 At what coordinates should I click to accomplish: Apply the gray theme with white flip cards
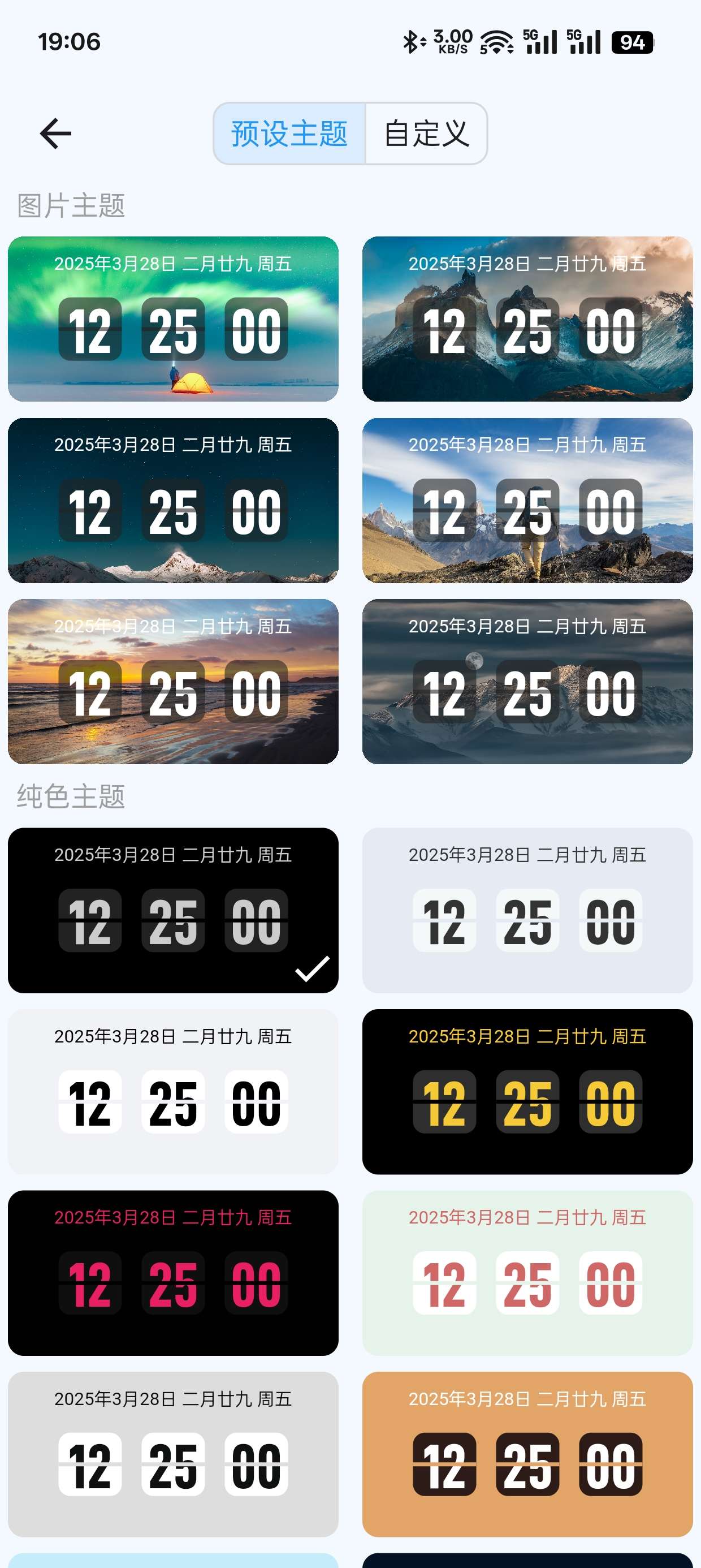point(173,1454)
